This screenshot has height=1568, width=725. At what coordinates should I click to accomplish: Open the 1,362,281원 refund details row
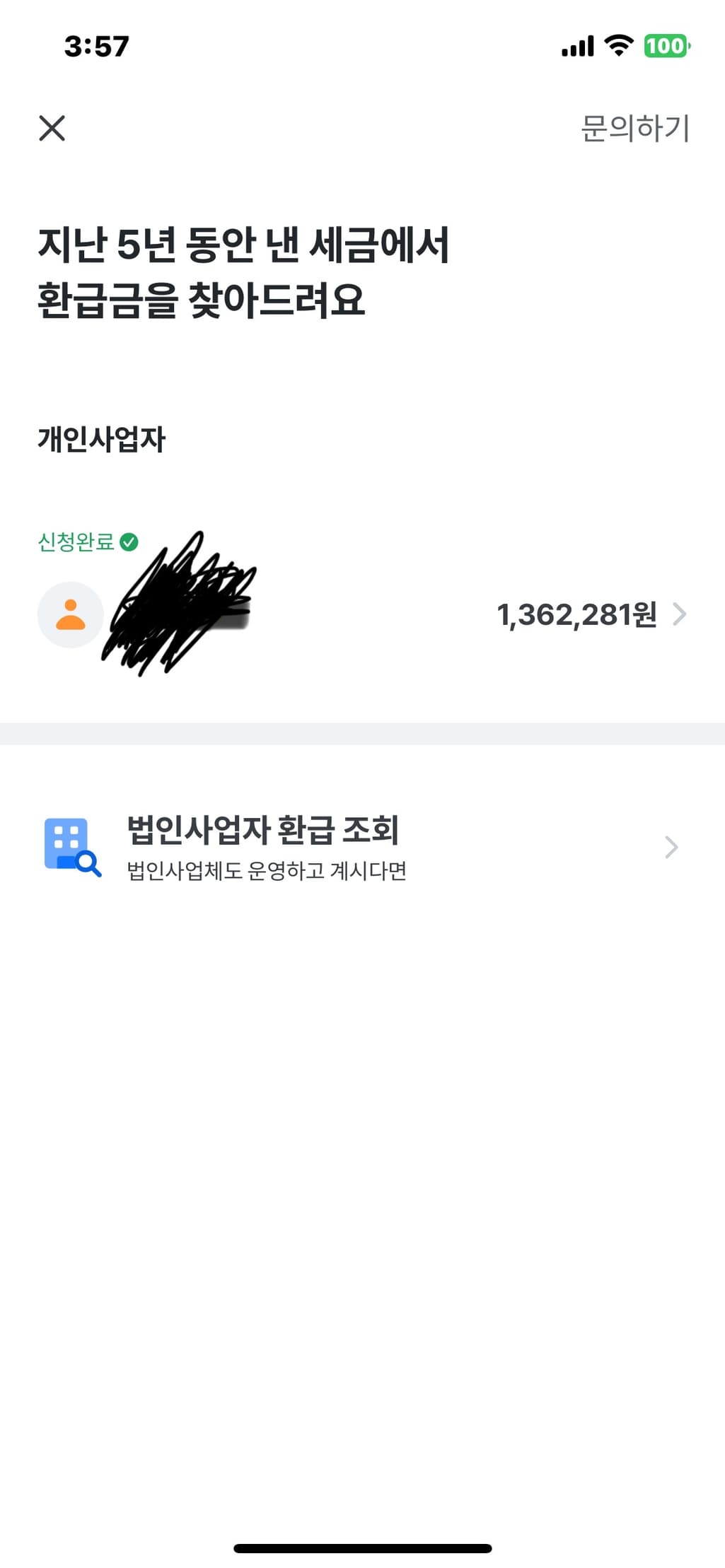point(591,614)
